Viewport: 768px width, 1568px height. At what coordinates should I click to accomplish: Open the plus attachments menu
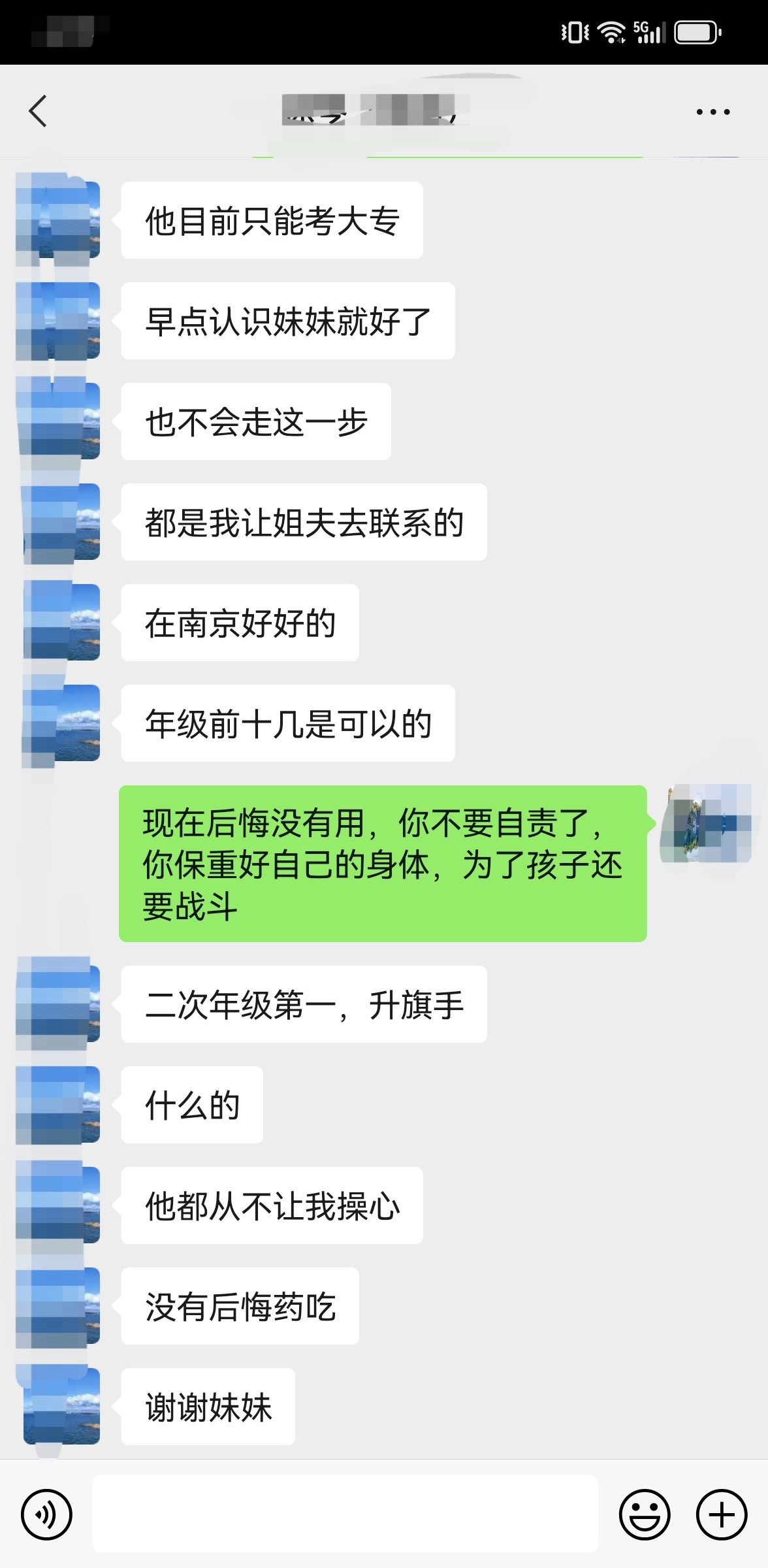click(721, 1514)
